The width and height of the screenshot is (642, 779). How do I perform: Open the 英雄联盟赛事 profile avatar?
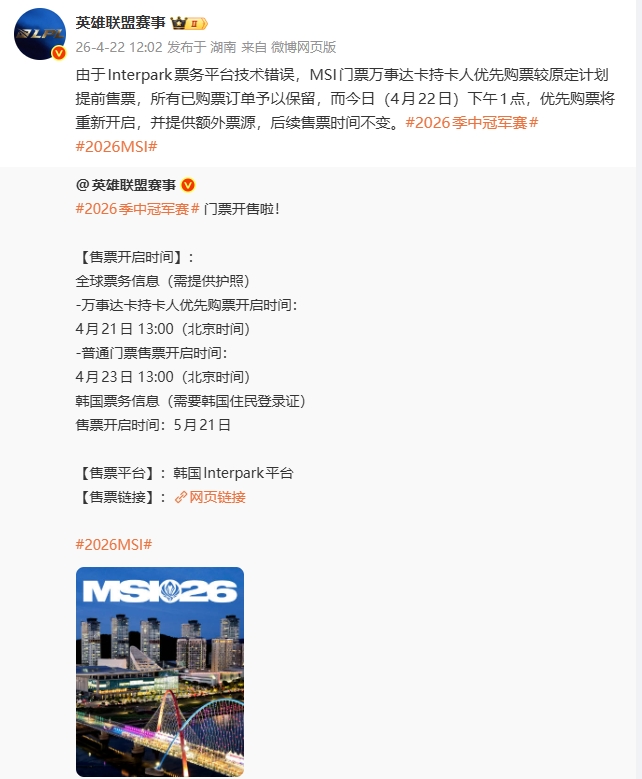click(40, 34)
